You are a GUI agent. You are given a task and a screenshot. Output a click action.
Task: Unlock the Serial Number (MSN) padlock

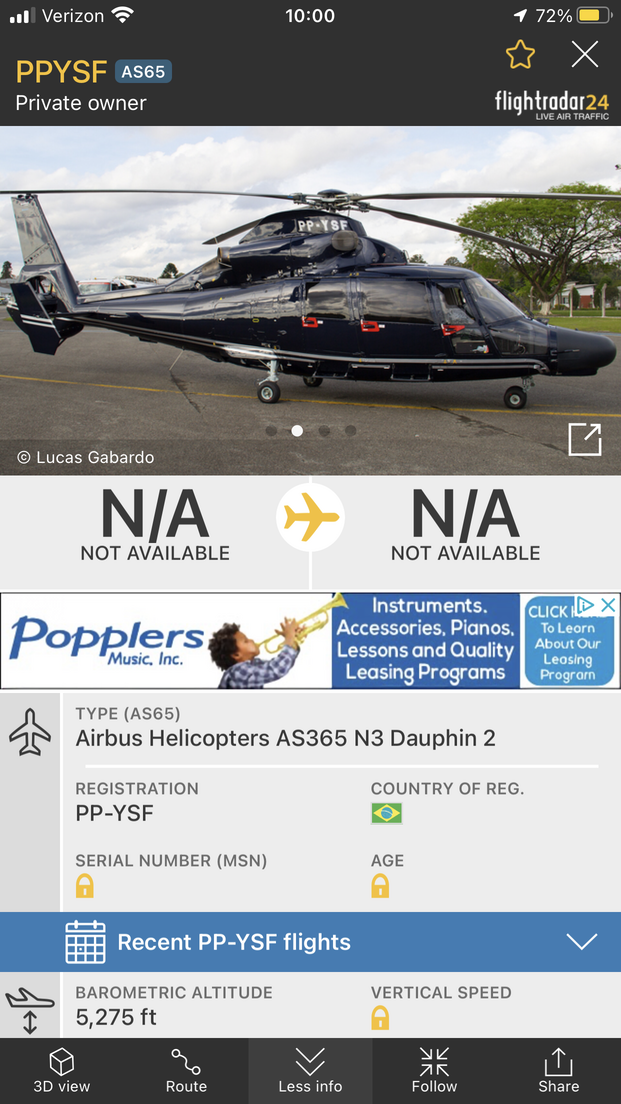click(x=85, y=886)
